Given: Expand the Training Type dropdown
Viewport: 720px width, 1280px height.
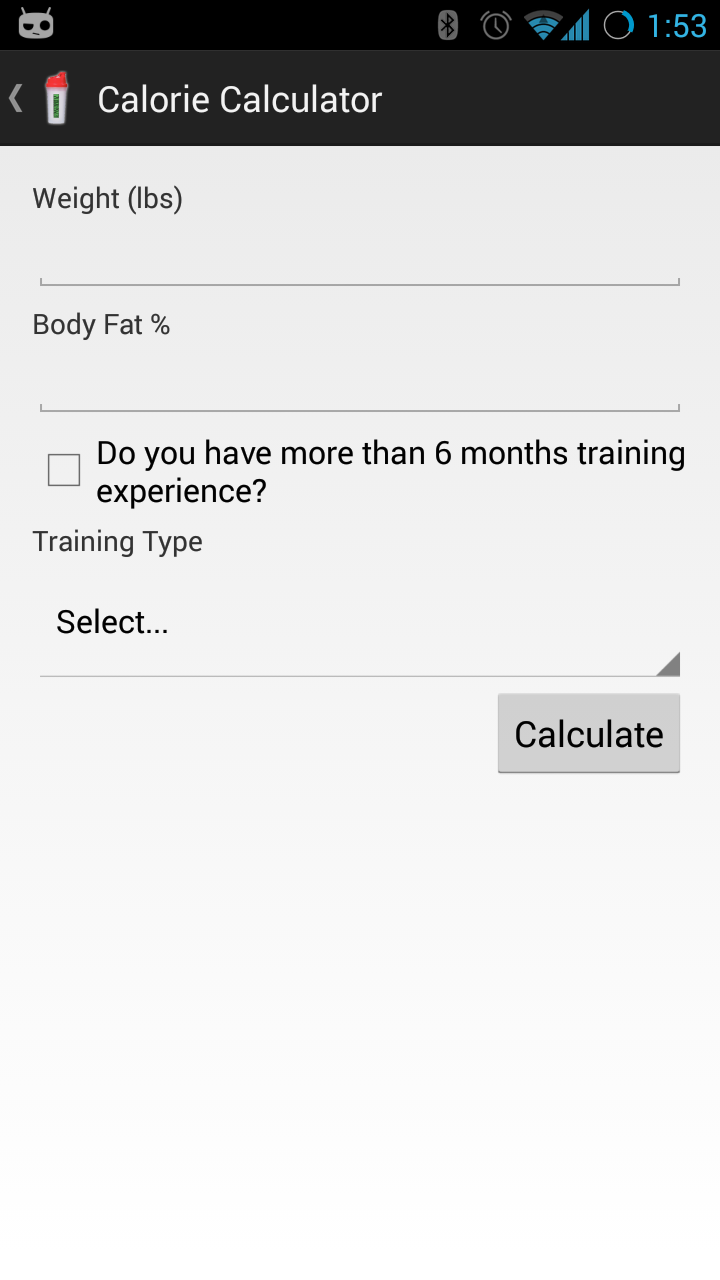Looking at the screenshot, I should coord(360,624).
